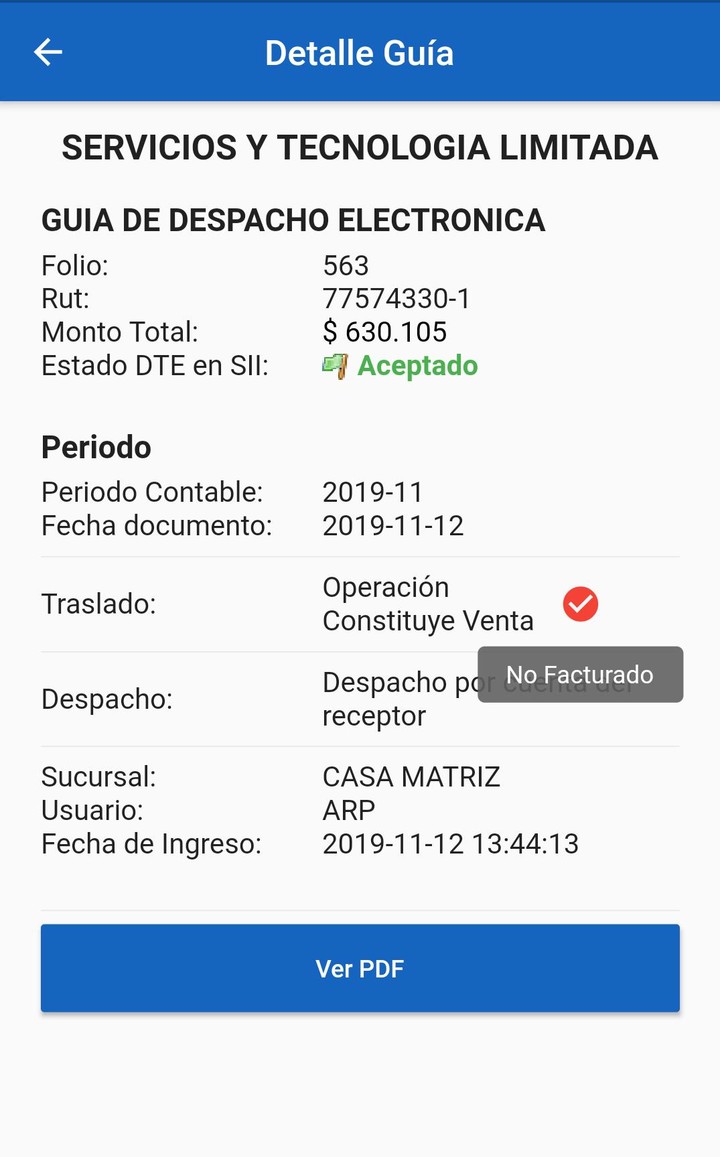Image resolution: width=720 pixels, height=1157 pixels.
Task: Toggle the No Facturado state indicator
Action: [x=579, y=674]
